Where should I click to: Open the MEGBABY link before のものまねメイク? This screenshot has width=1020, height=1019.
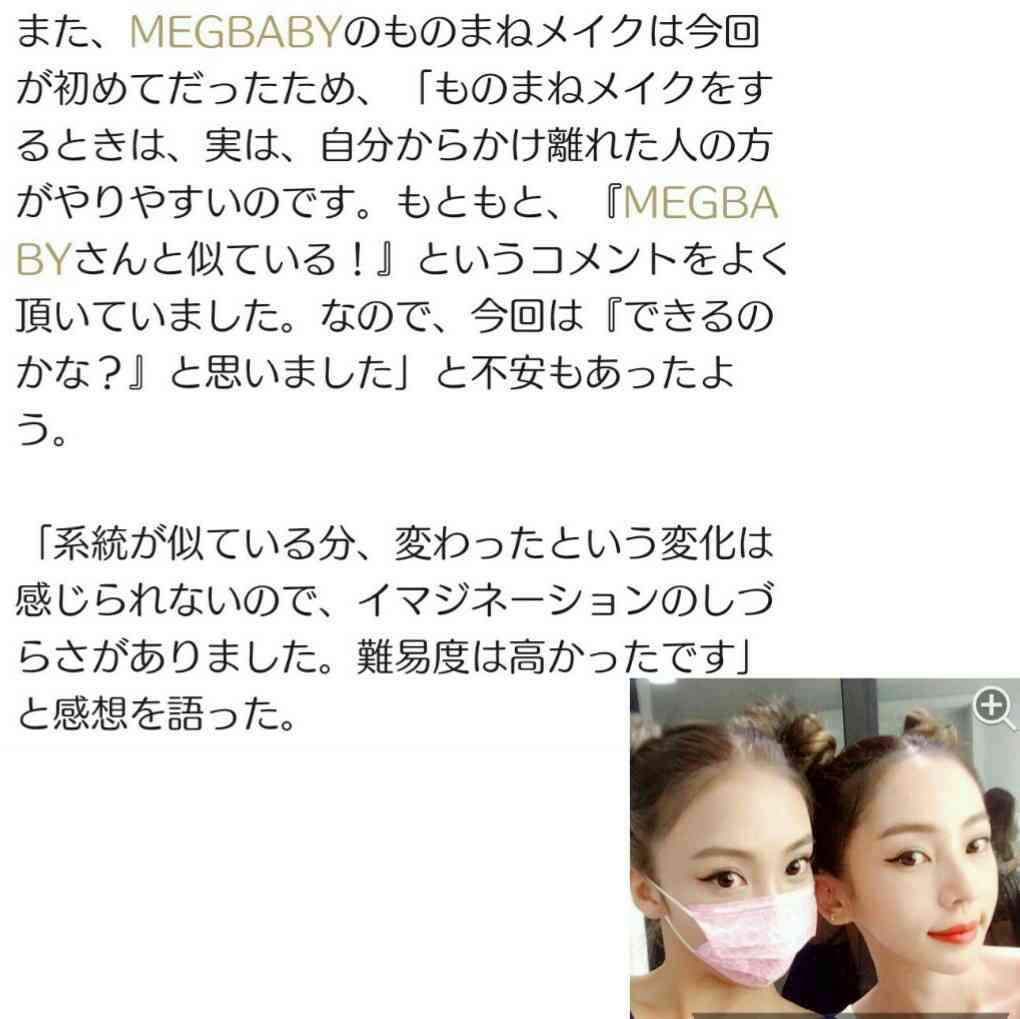236,33
